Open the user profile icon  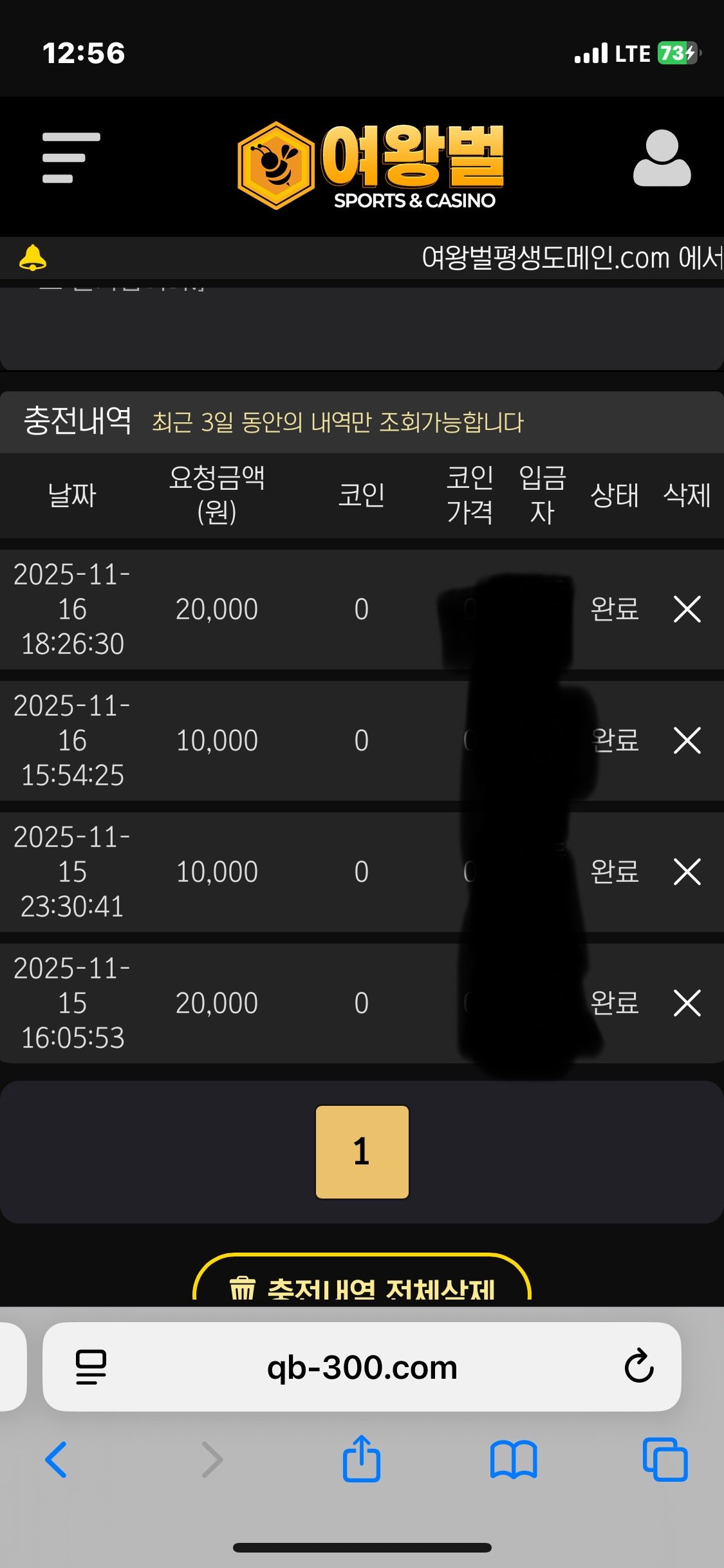662,159
